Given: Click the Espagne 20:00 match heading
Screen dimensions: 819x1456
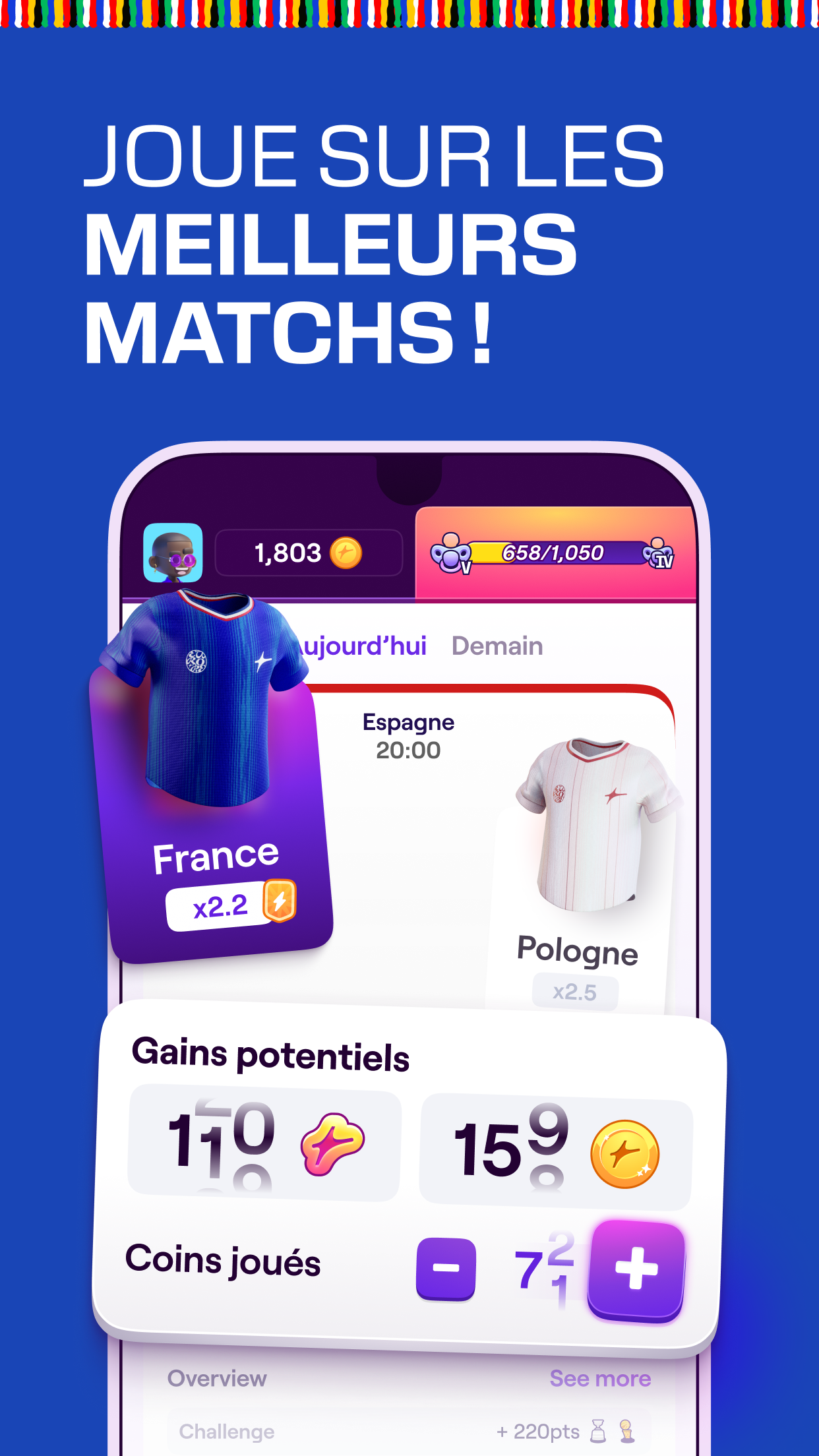Looking at the screenshot, I should click(x=409, y=735).
